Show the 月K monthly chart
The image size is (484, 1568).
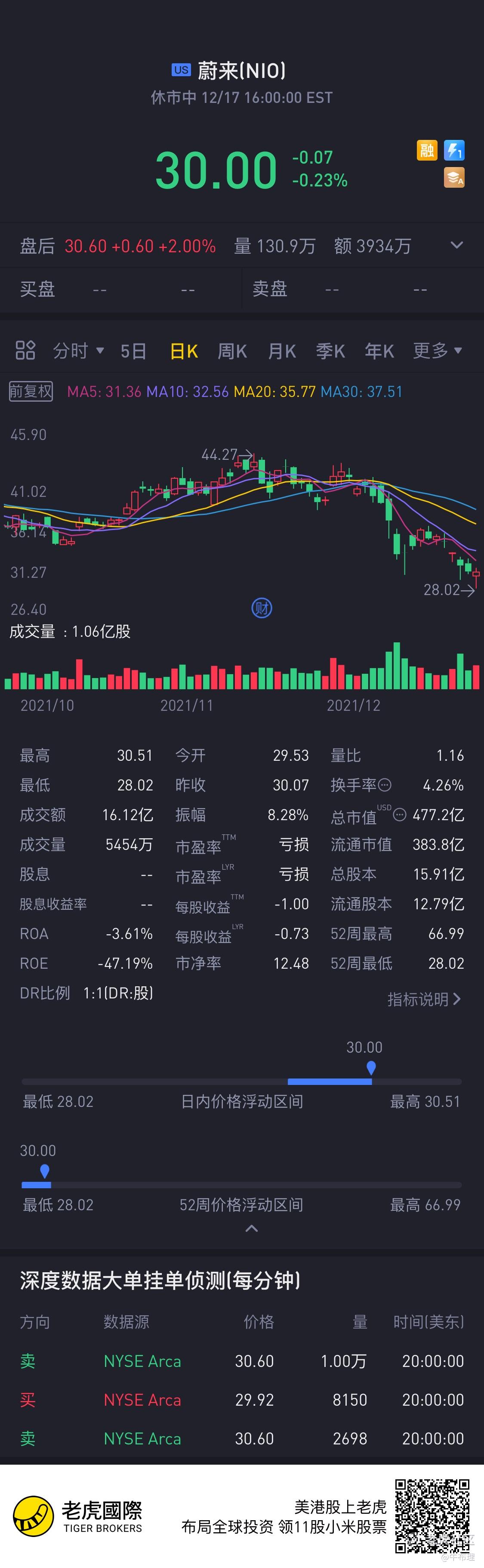pyautogui.click(x=281, y=351)
